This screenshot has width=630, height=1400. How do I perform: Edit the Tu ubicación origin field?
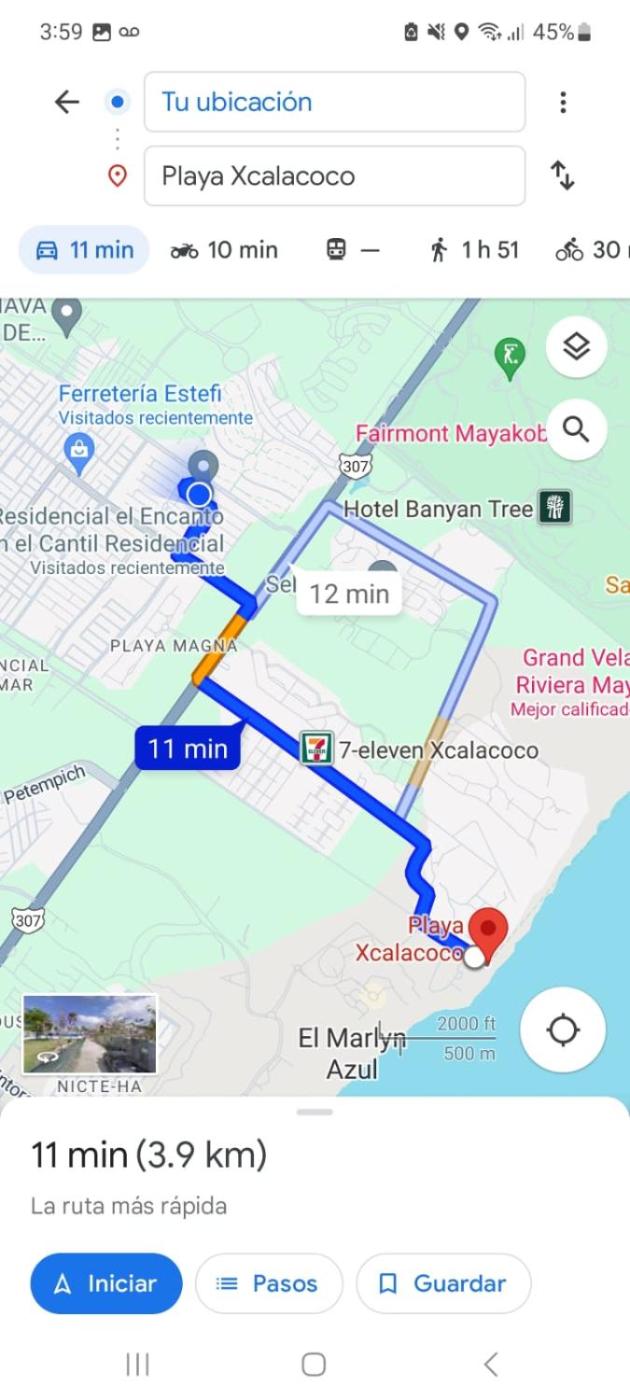[x=334, y=102]
